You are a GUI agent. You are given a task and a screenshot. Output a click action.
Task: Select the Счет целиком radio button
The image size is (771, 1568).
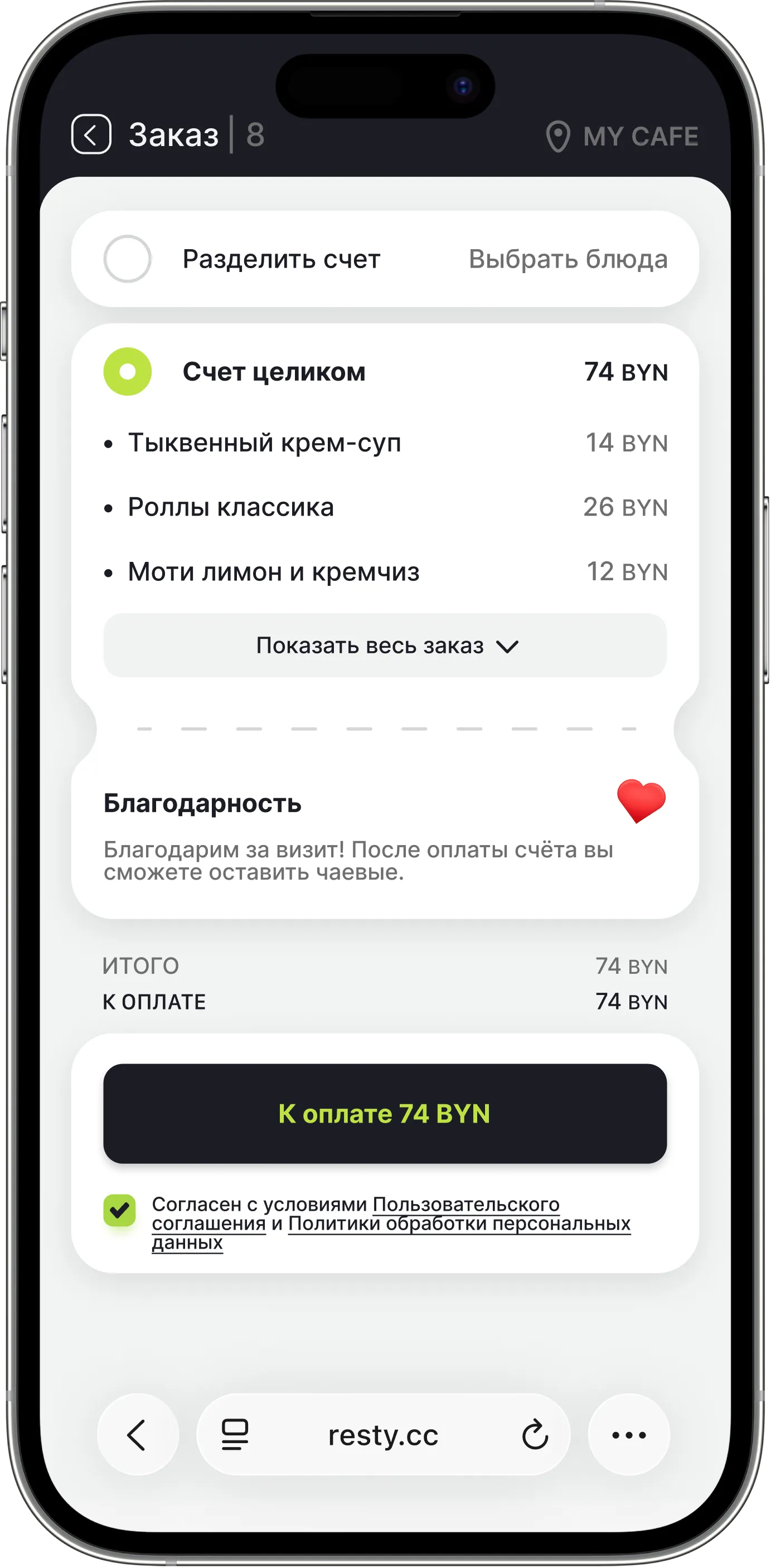coord(127,371)
